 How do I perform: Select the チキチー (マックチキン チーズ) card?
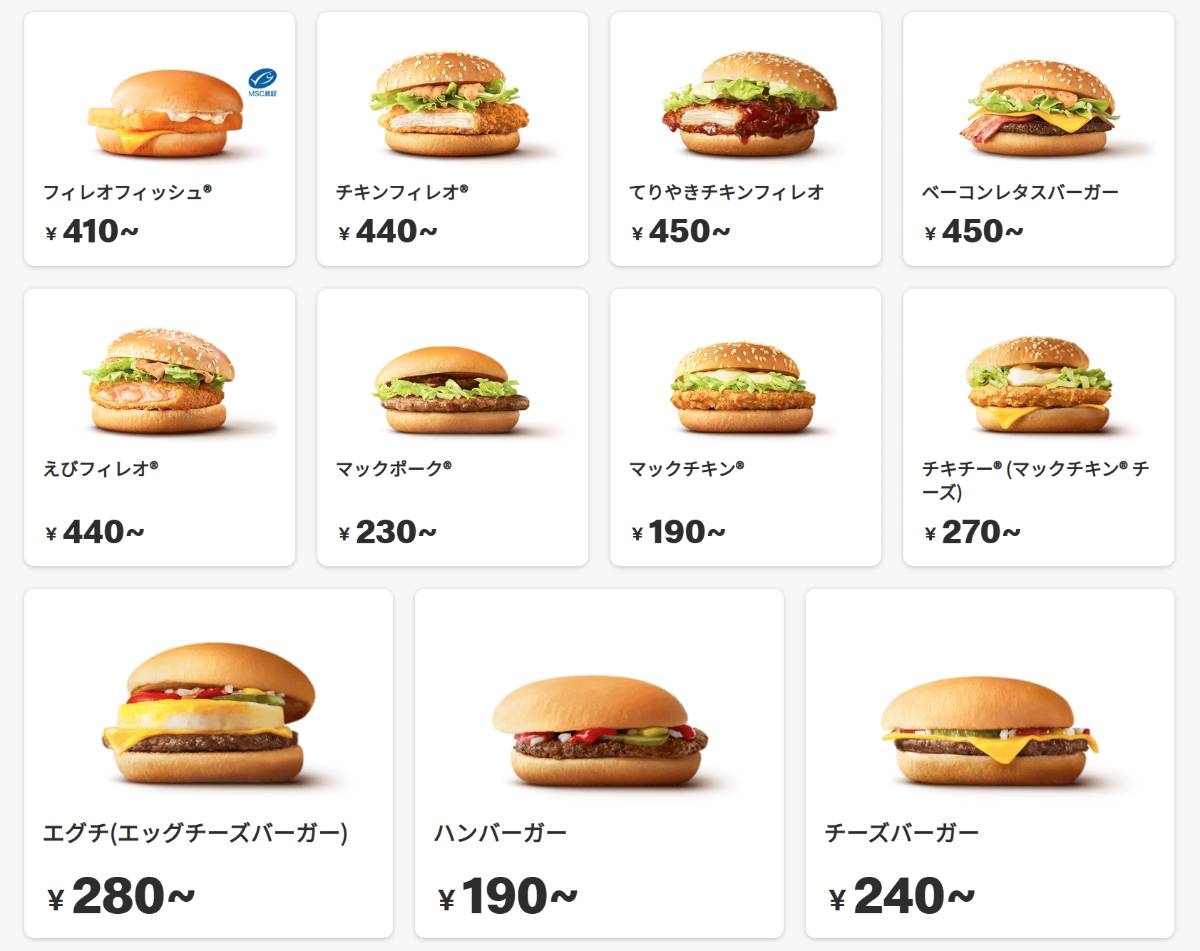(x=1038, y=427)
